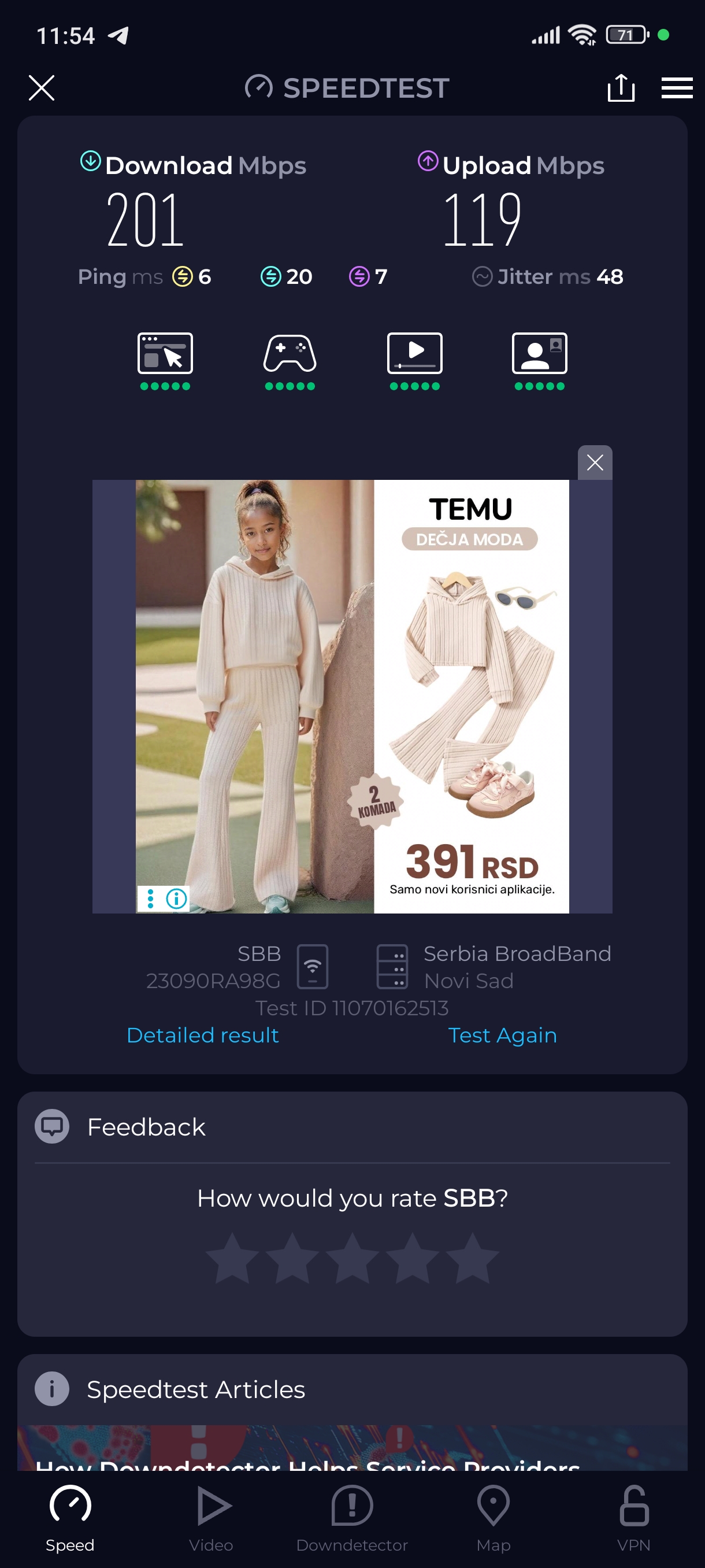
Task: View the video conferencing quality rating
Action: pyautogui.click(x=539, y=360)
